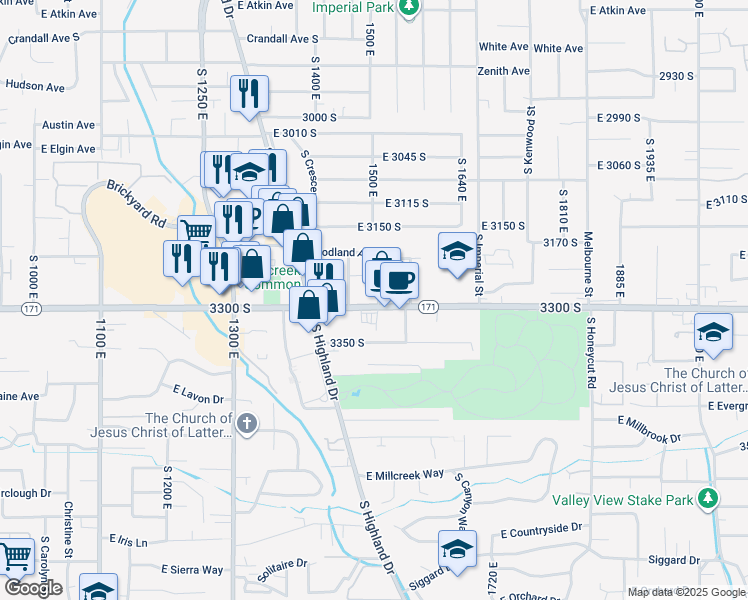Select the grocery cart pin near Brickyard Rd
The width and height of the screenshot is (748, 600).
(x=197, y=233)
